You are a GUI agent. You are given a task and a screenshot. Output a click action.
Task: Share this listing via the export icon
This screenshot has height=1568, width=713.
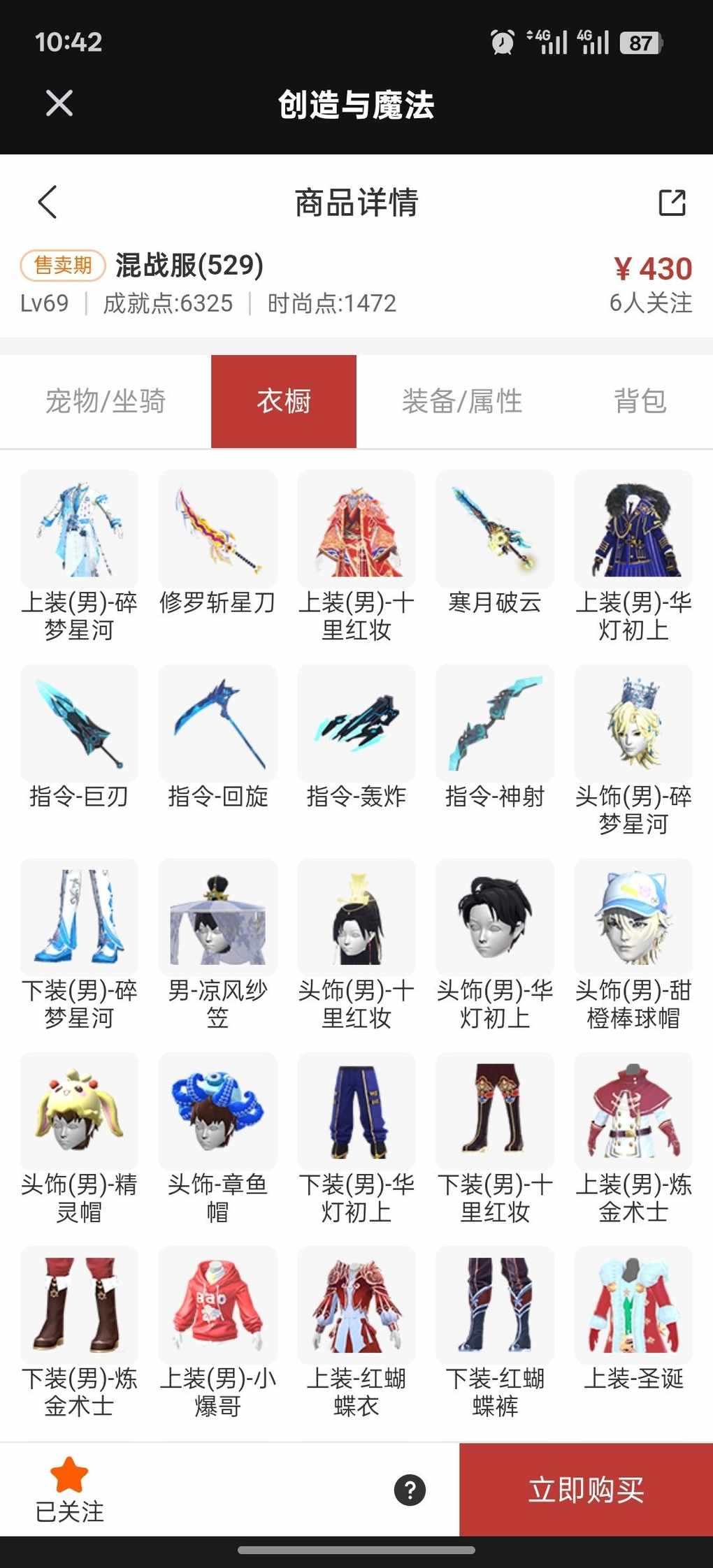pyautogui.click(x=672, y=203)
